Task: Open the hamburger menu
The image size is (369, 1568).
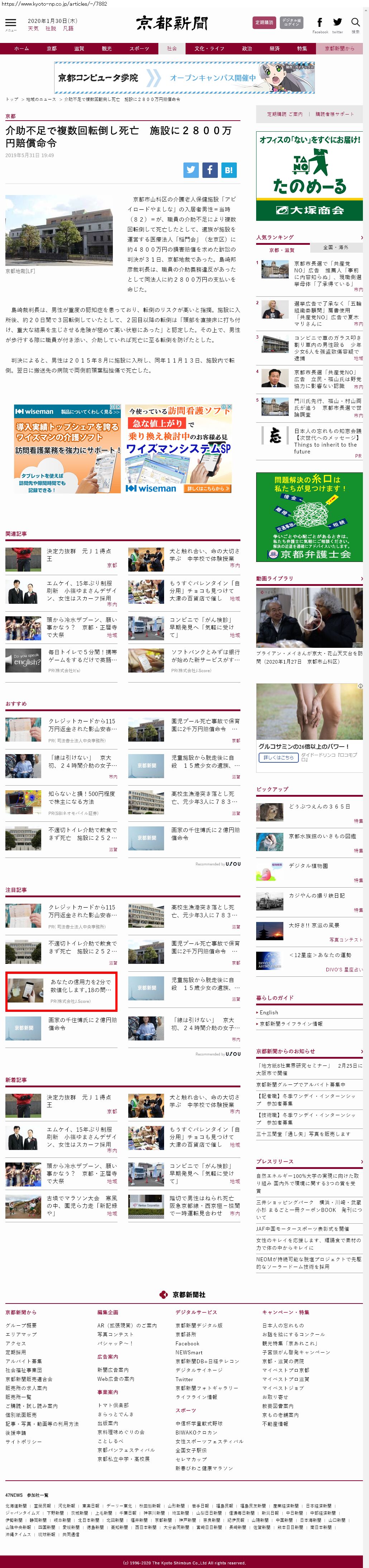Action: 10,23
